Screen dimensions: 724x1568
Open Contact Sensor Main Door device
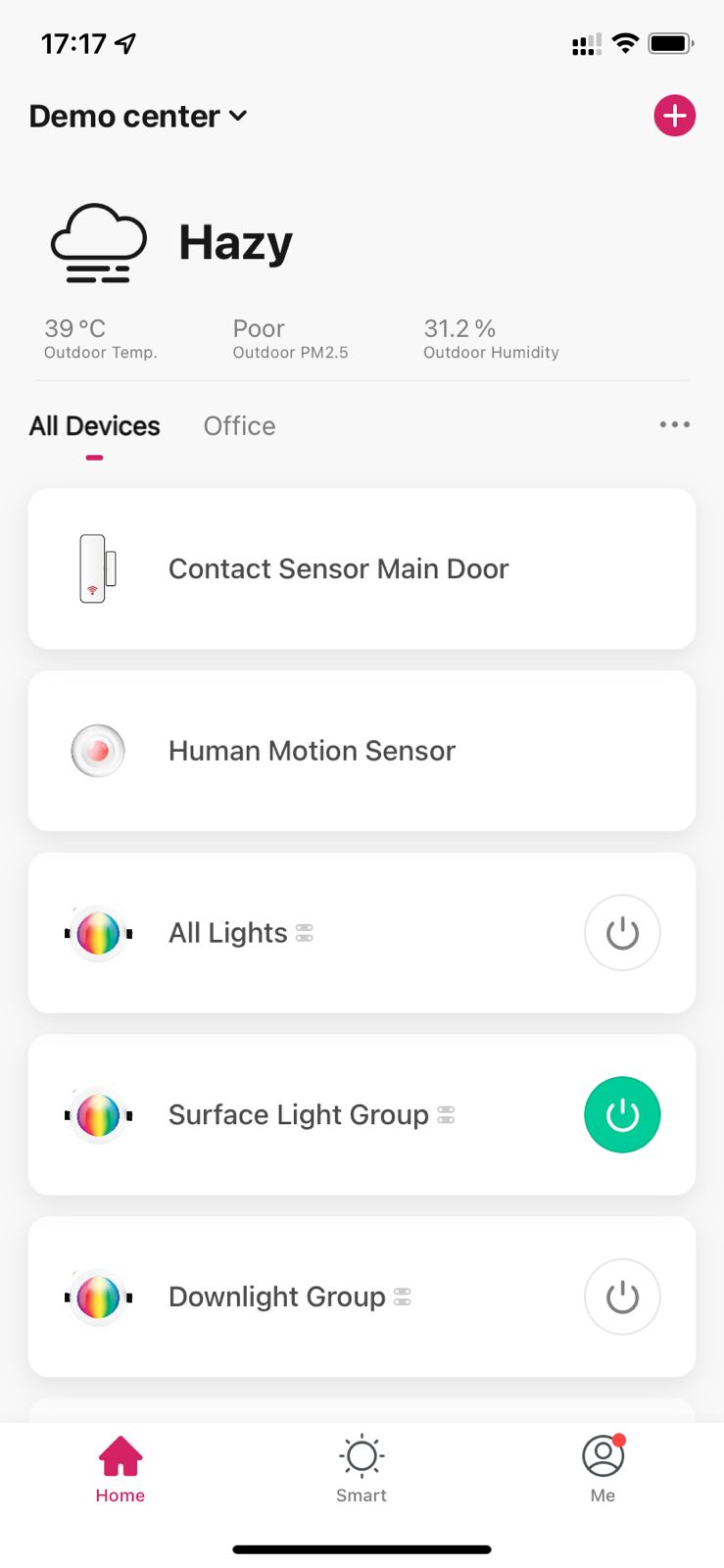pos(362,568)
